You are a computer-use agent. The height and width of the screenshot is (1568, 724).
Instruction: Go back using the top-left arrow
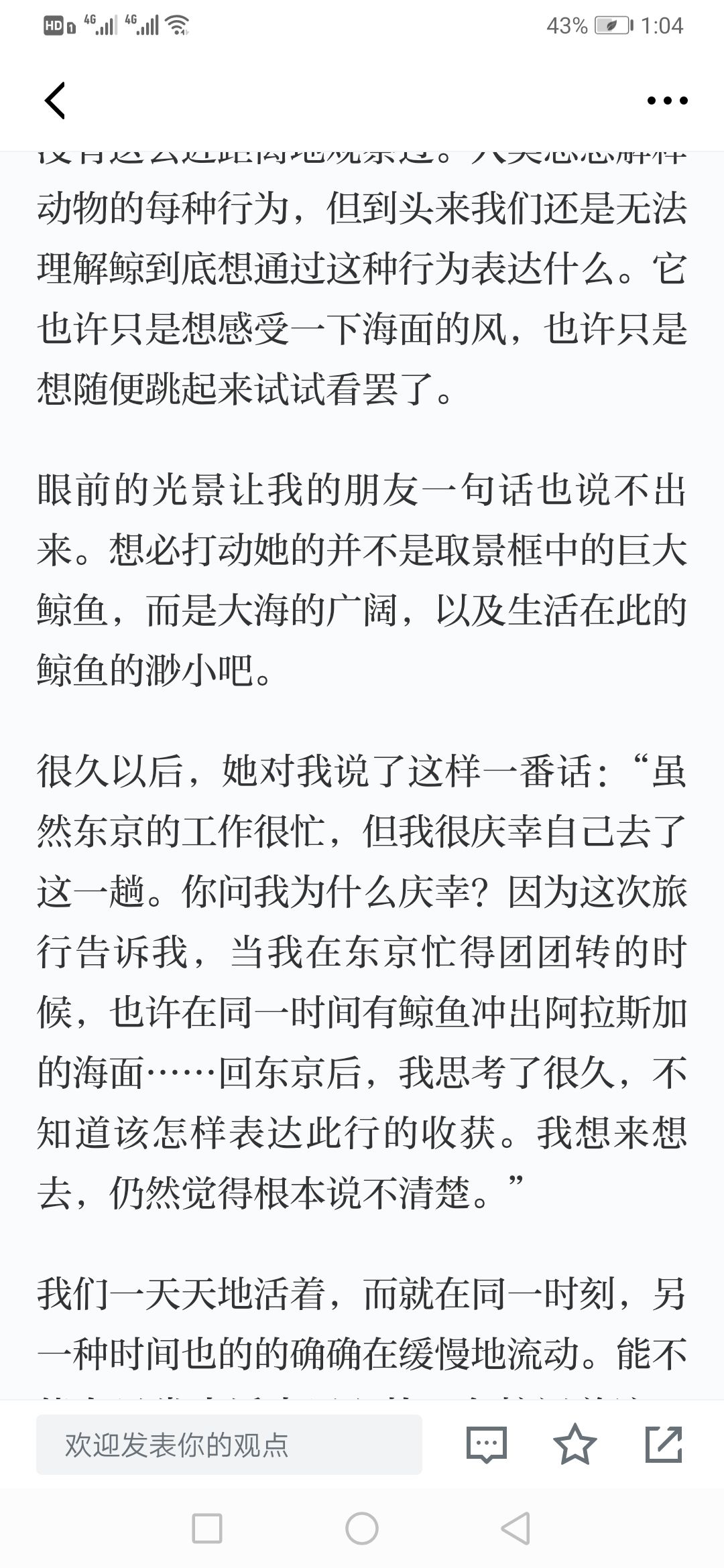(x=55, y=101)
